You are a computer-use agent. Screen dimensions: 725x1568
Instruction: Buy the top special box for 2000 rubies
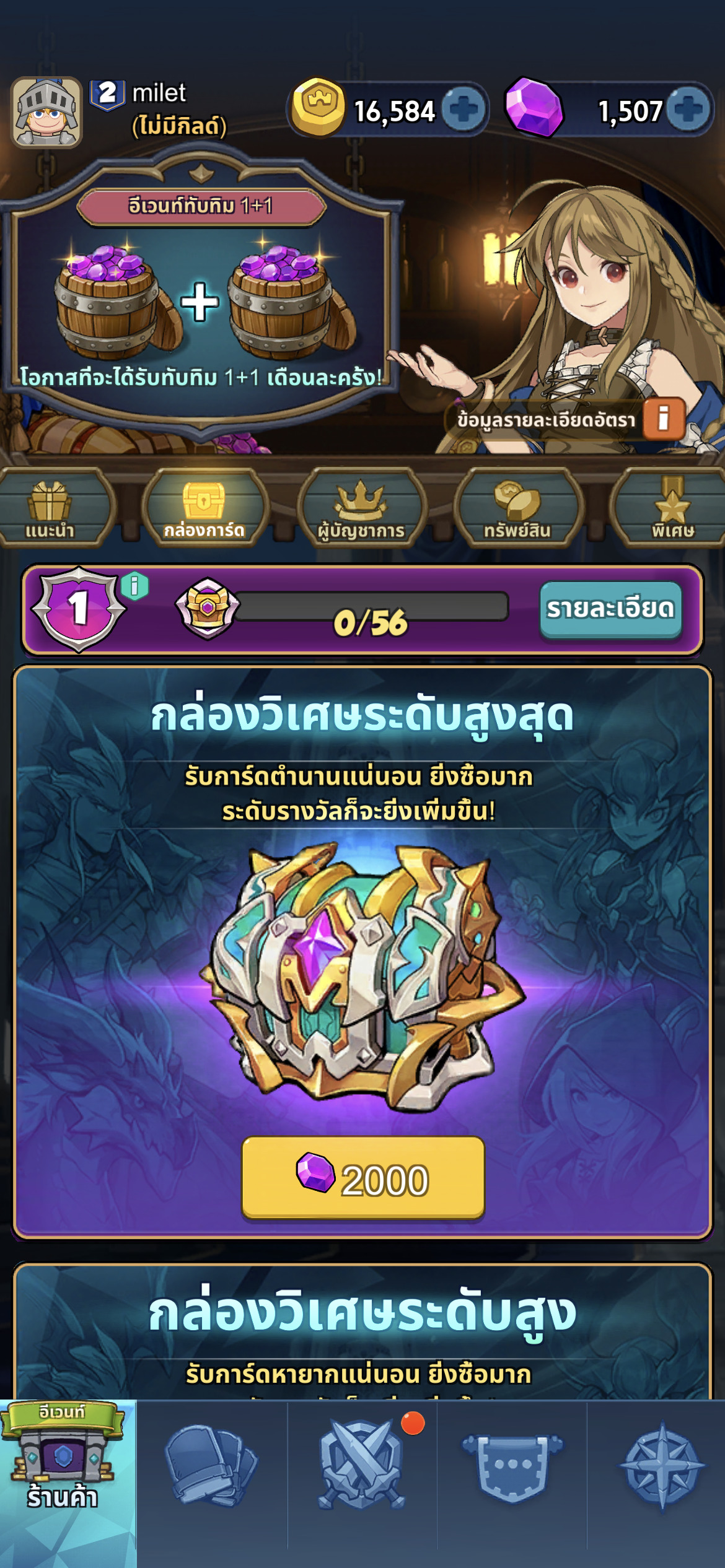pyautogui.click(x=362, y=1178)
